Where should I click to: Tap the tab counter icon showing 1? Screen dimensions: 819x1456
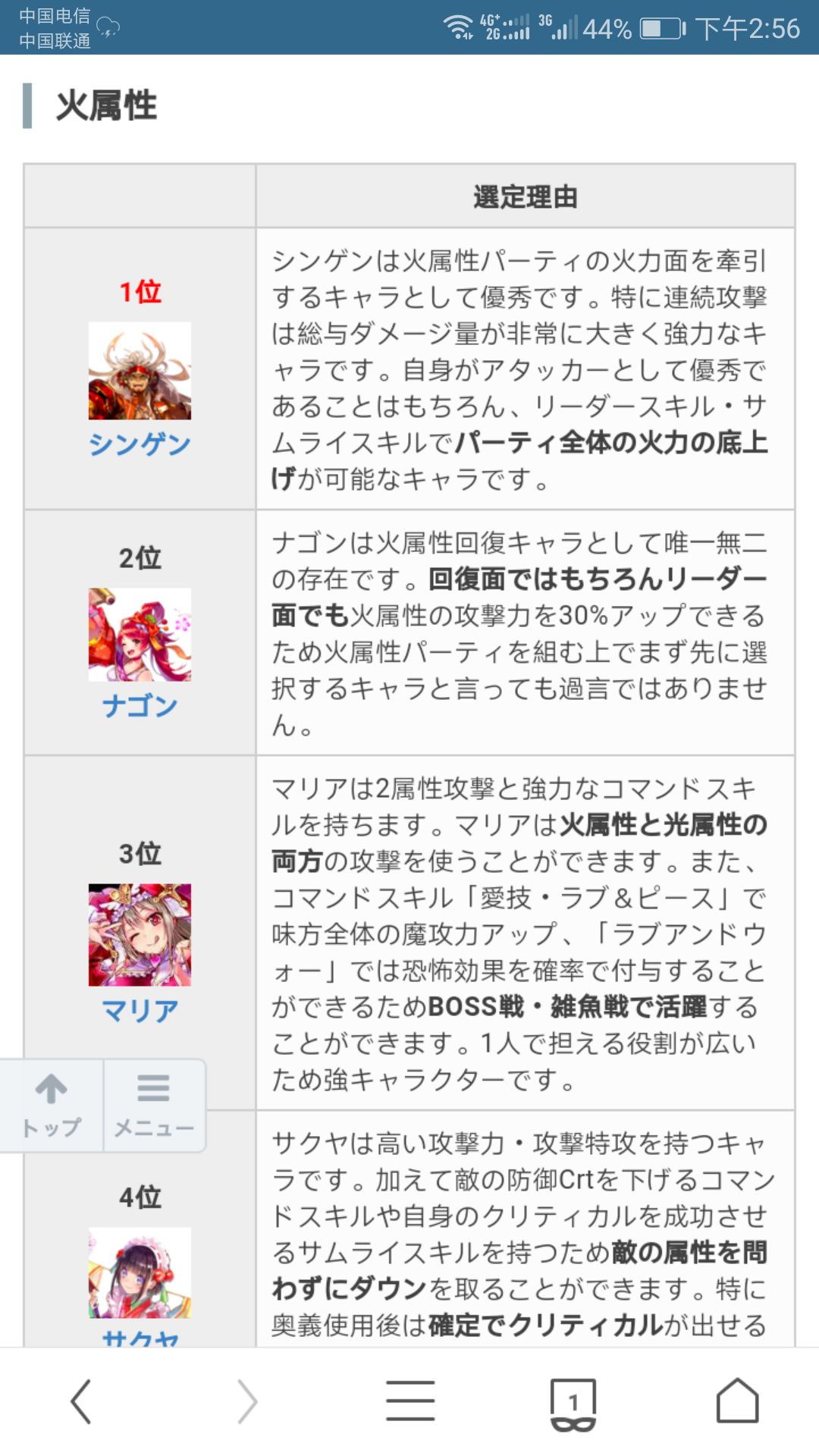(575, 1399)
